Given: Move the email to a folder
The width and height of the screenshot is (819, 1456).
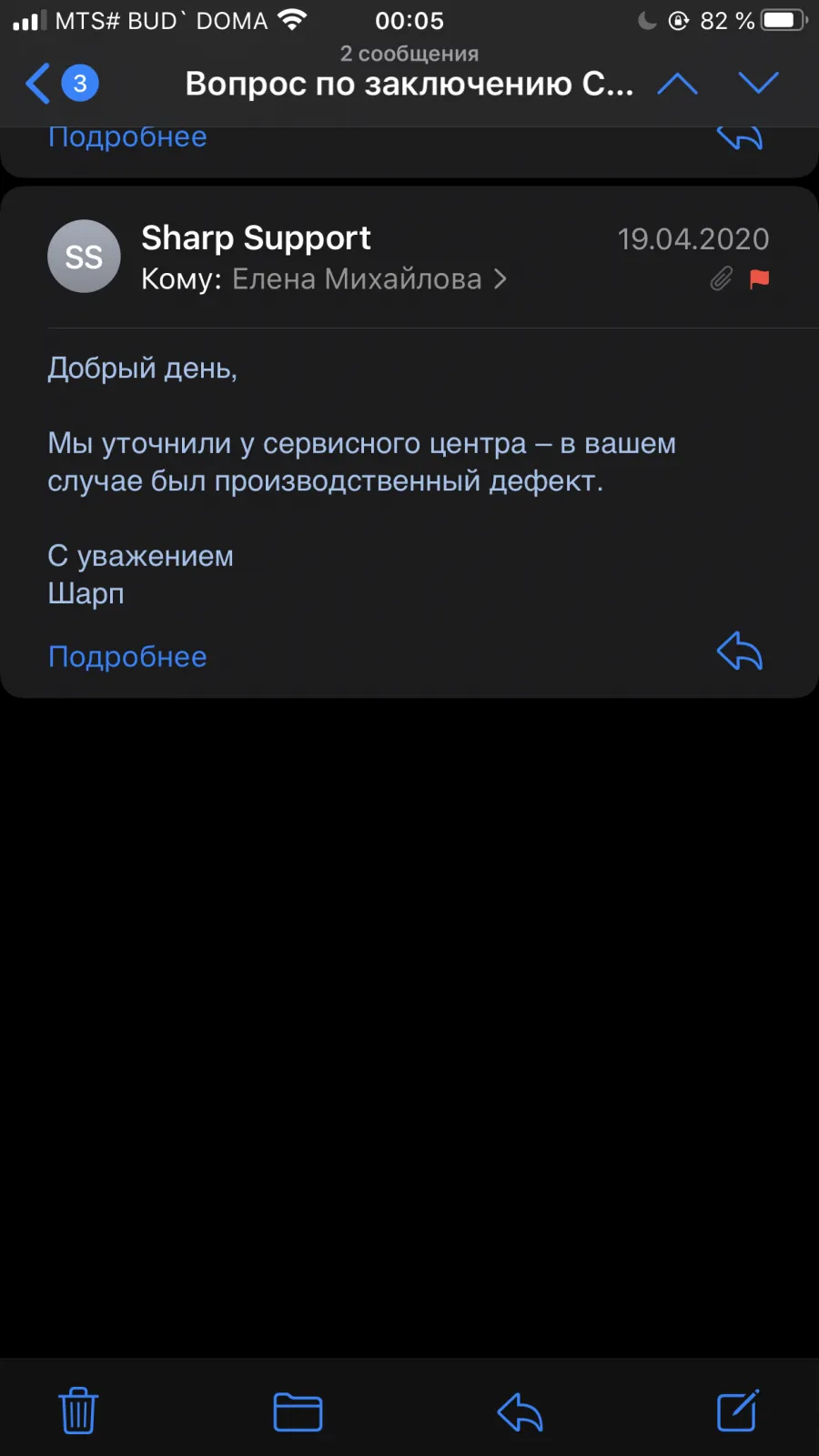Looking at the screenshot, I should tap(298, 1411).
